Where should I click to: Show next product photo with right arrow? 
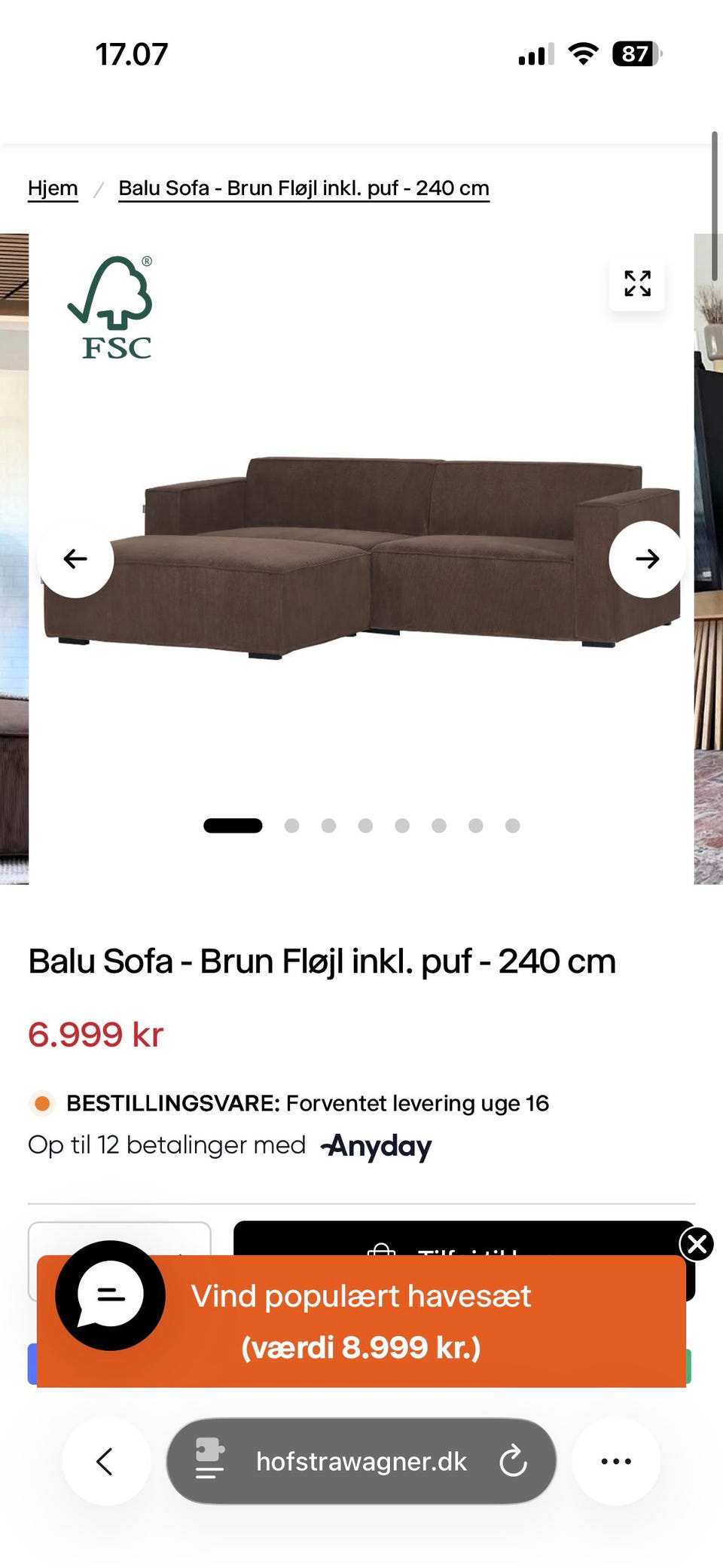[x=646, y=558]
